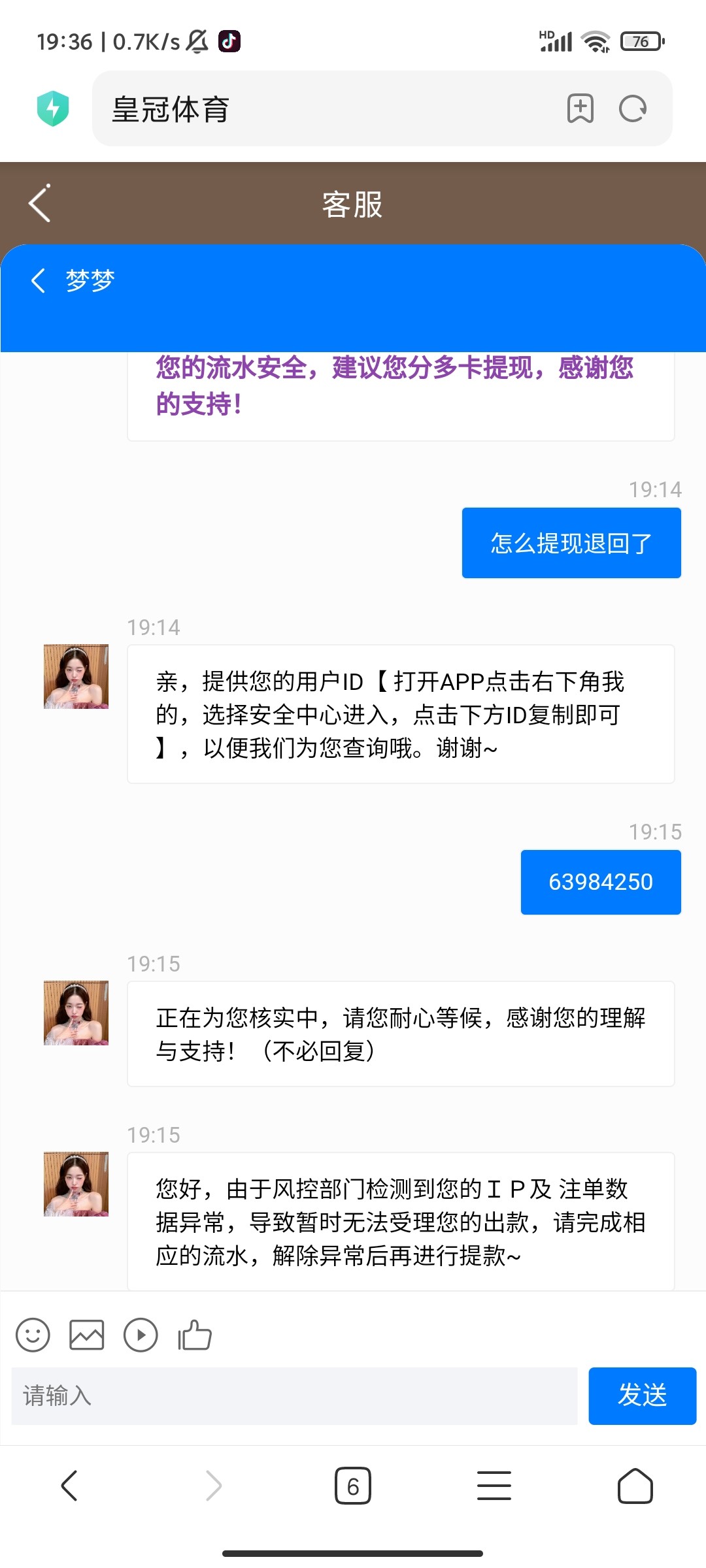
Task: Open the browser menu
Action: 494,1486
